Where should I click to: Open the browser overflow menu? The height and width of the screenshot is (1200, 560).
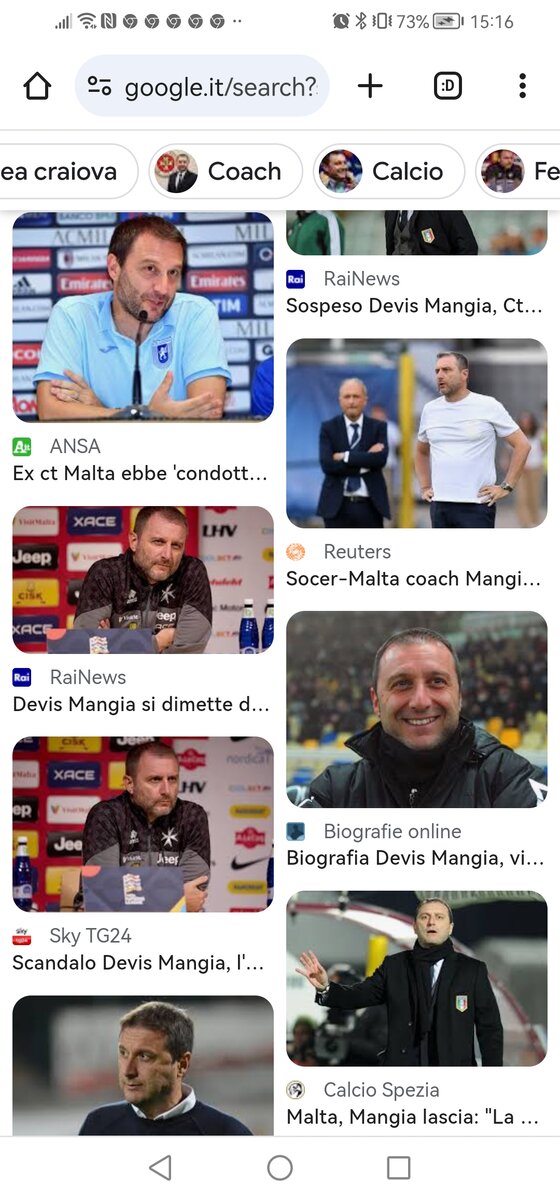[x=522, y=86]
